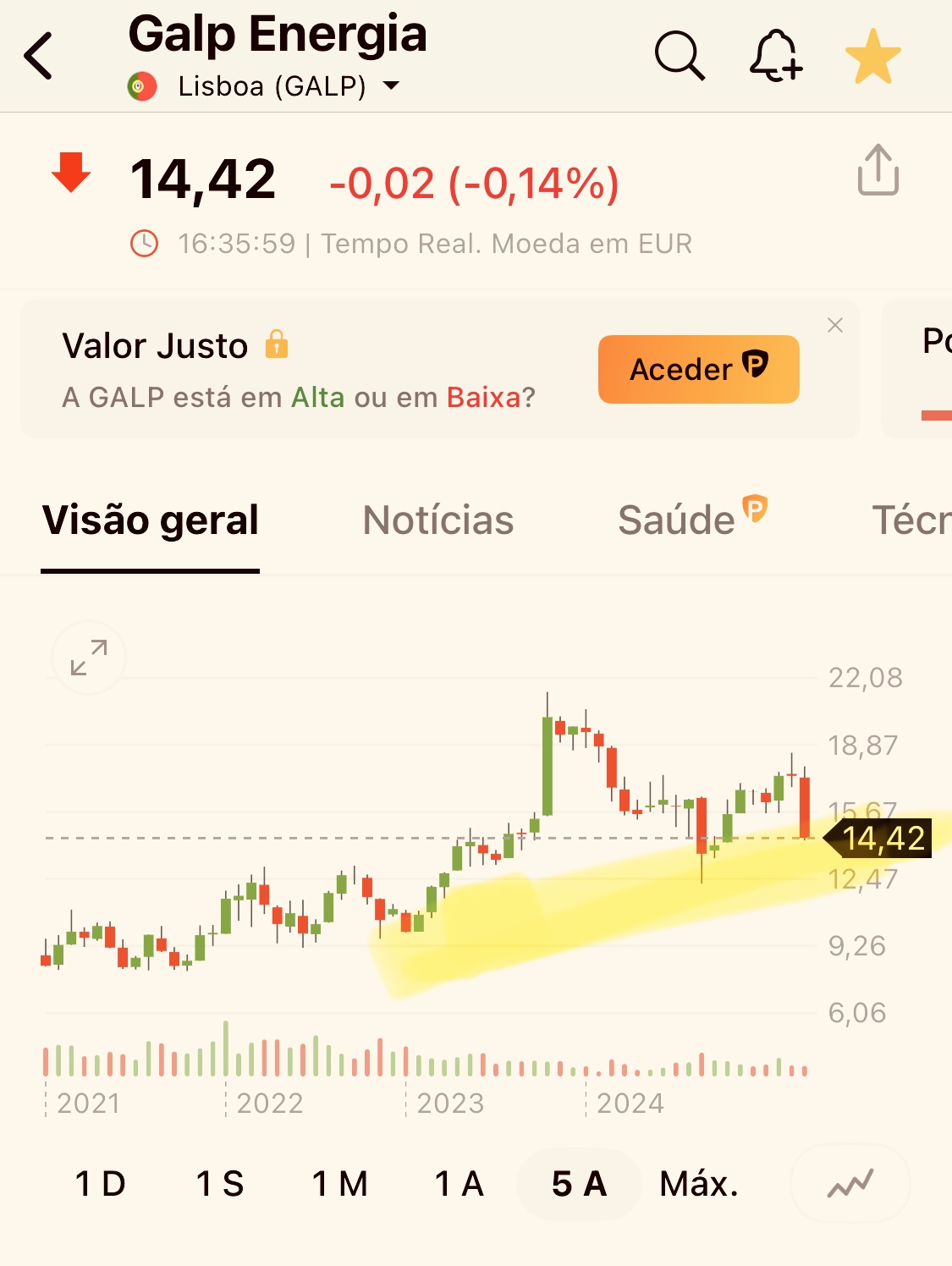Viewport: 952px width, 1266px height.
Task: Remove Galp Energia from favorites star
Action: point(872,57)
